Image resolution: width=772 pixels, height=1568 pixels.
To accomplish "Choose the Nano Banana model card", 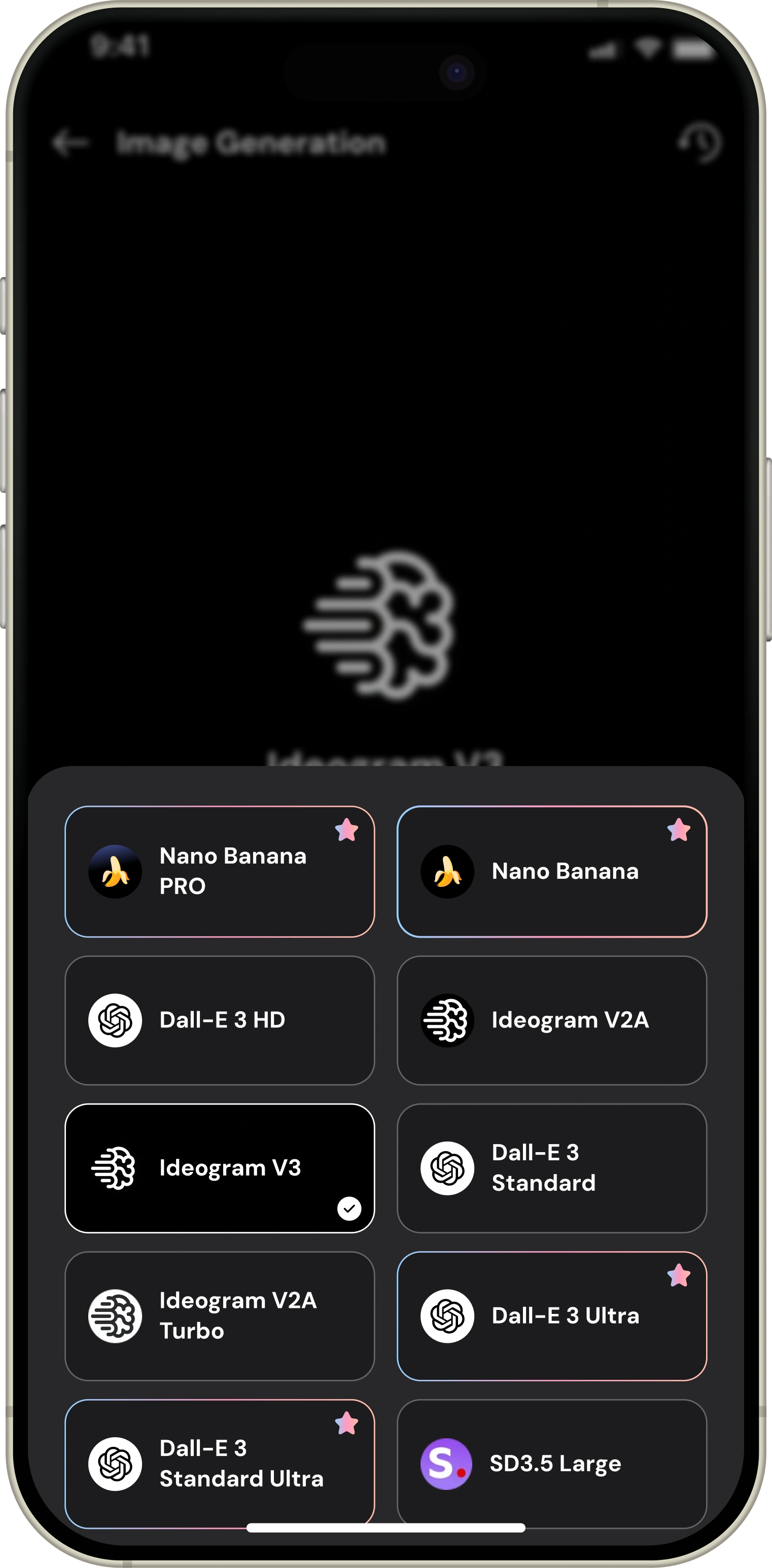I will (x=551, y=871).
